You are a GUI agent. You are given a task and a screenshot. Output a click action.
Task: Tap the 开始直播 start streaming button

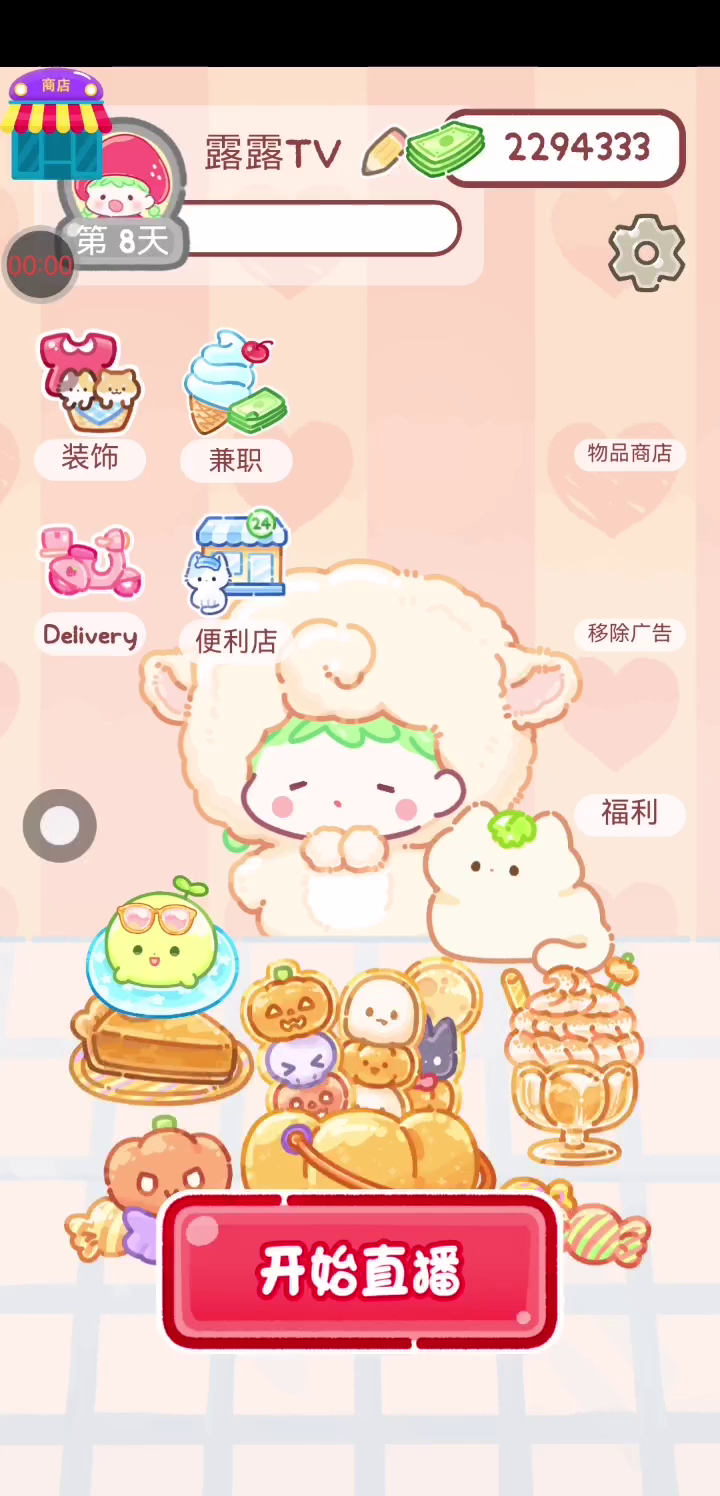click(360, 1272)
